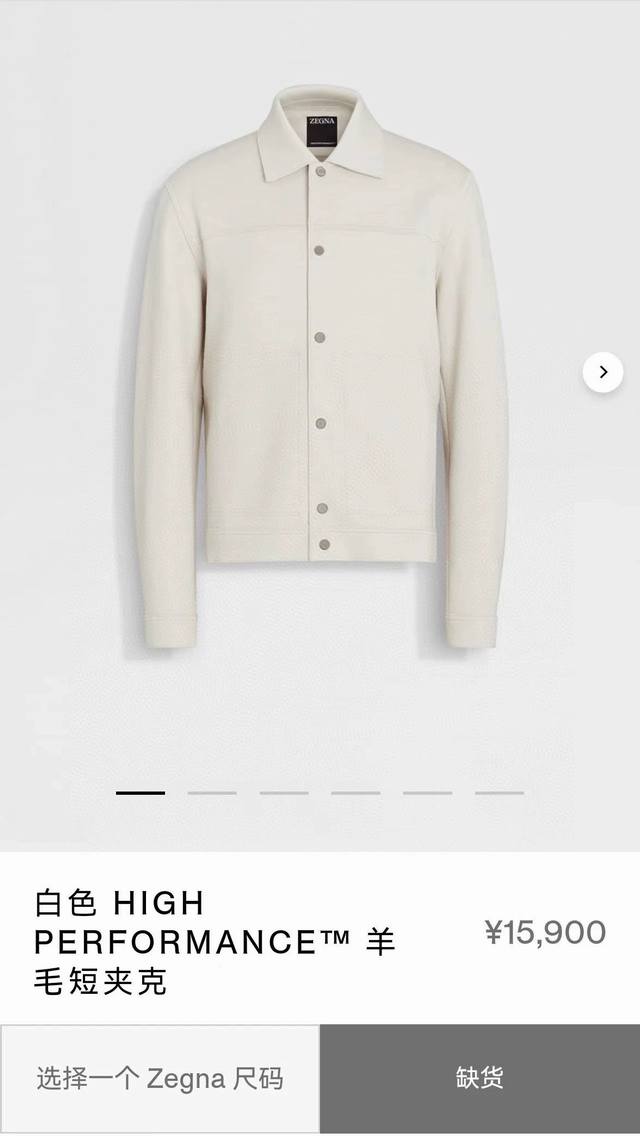Viewport: 640px width, 1136px height.
Task: Open the 选择一个 Zegna 尺码 size selector
Action: (x=160, y=1079)
